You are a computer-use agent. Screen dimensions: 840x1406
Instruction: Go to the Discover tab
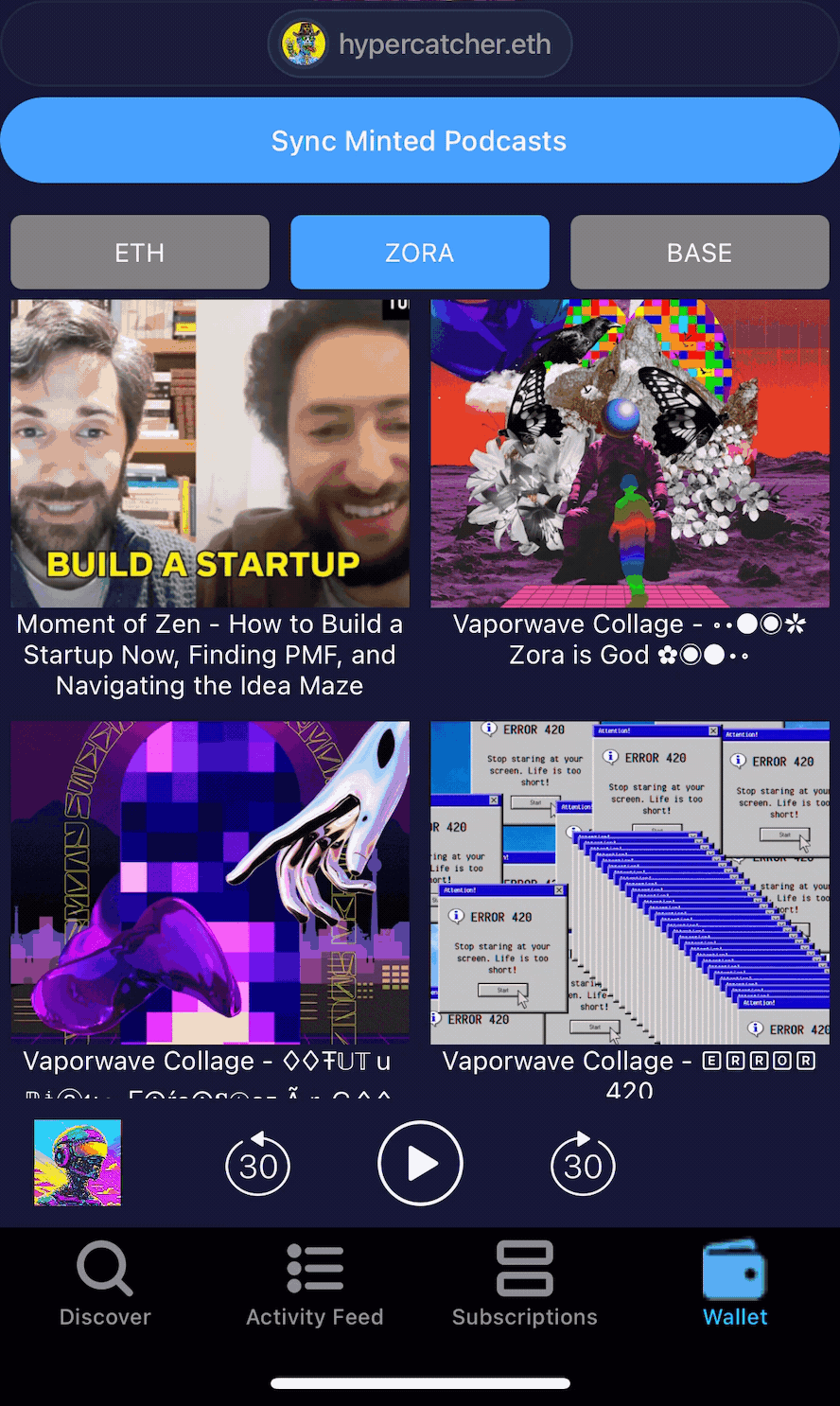coord(105,1284)
